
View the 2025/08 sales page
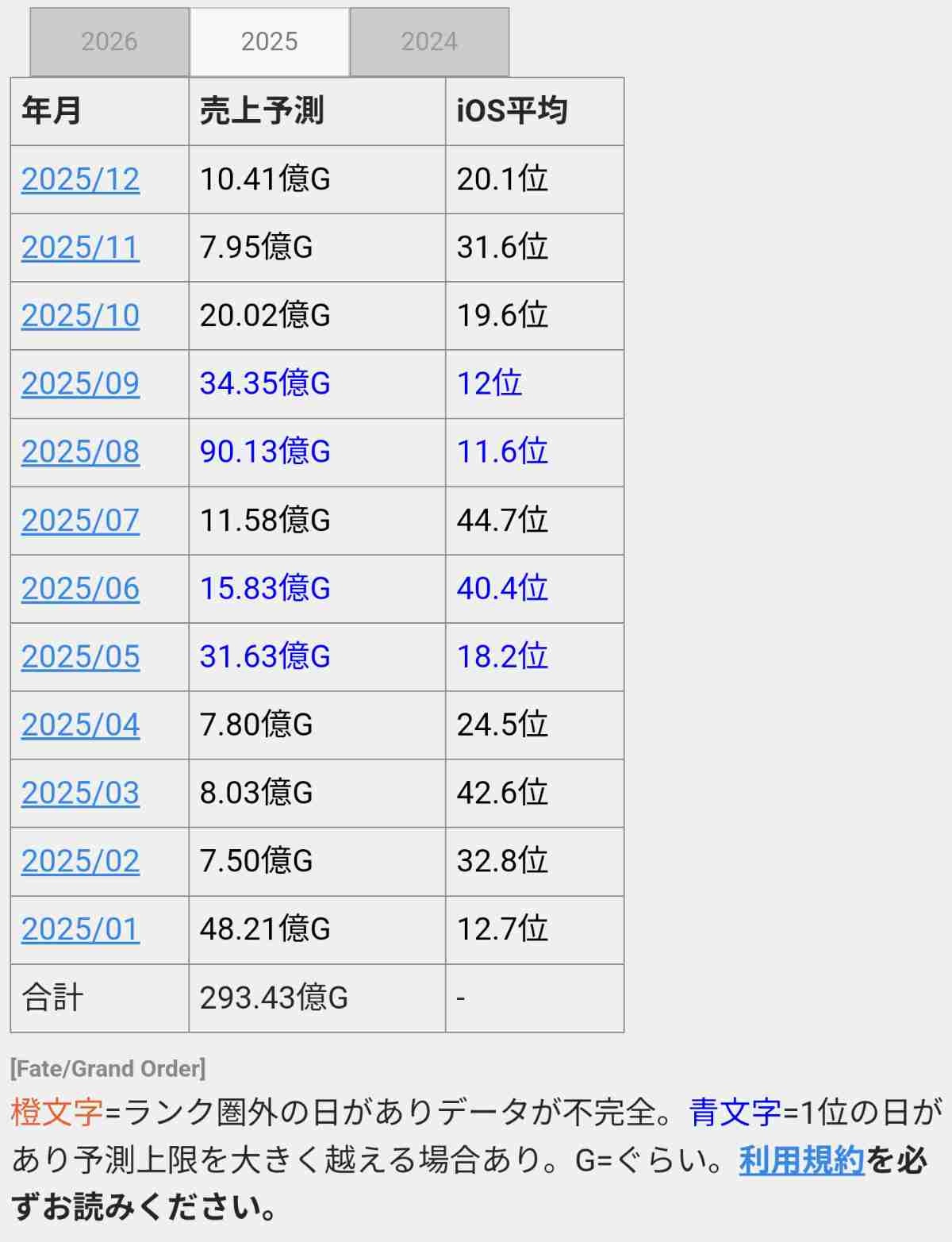pyautogui.click(x=80, y=452)
